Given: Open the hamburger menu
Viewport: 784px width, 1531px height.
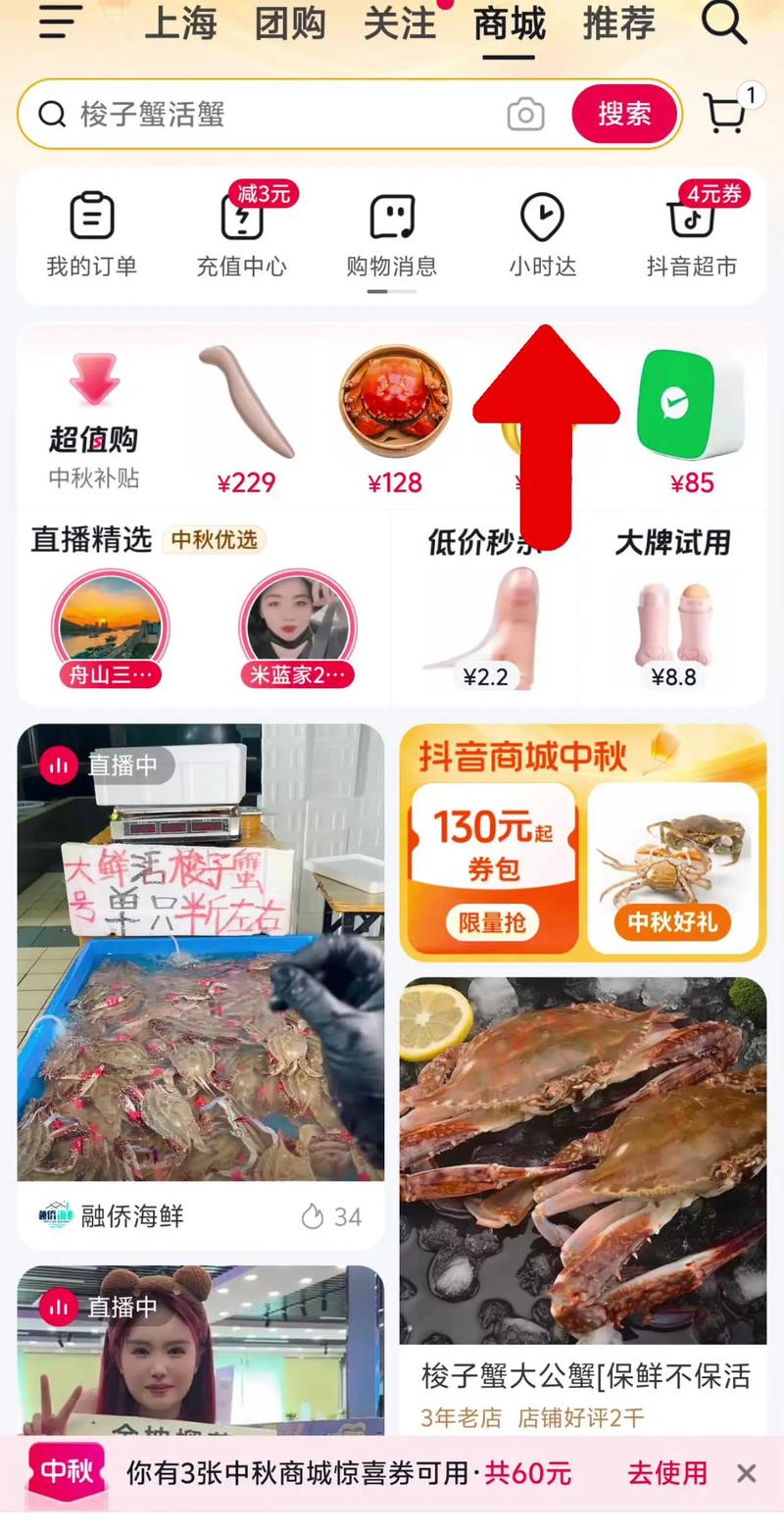Looking at the screenshot, I should (60, 23).
